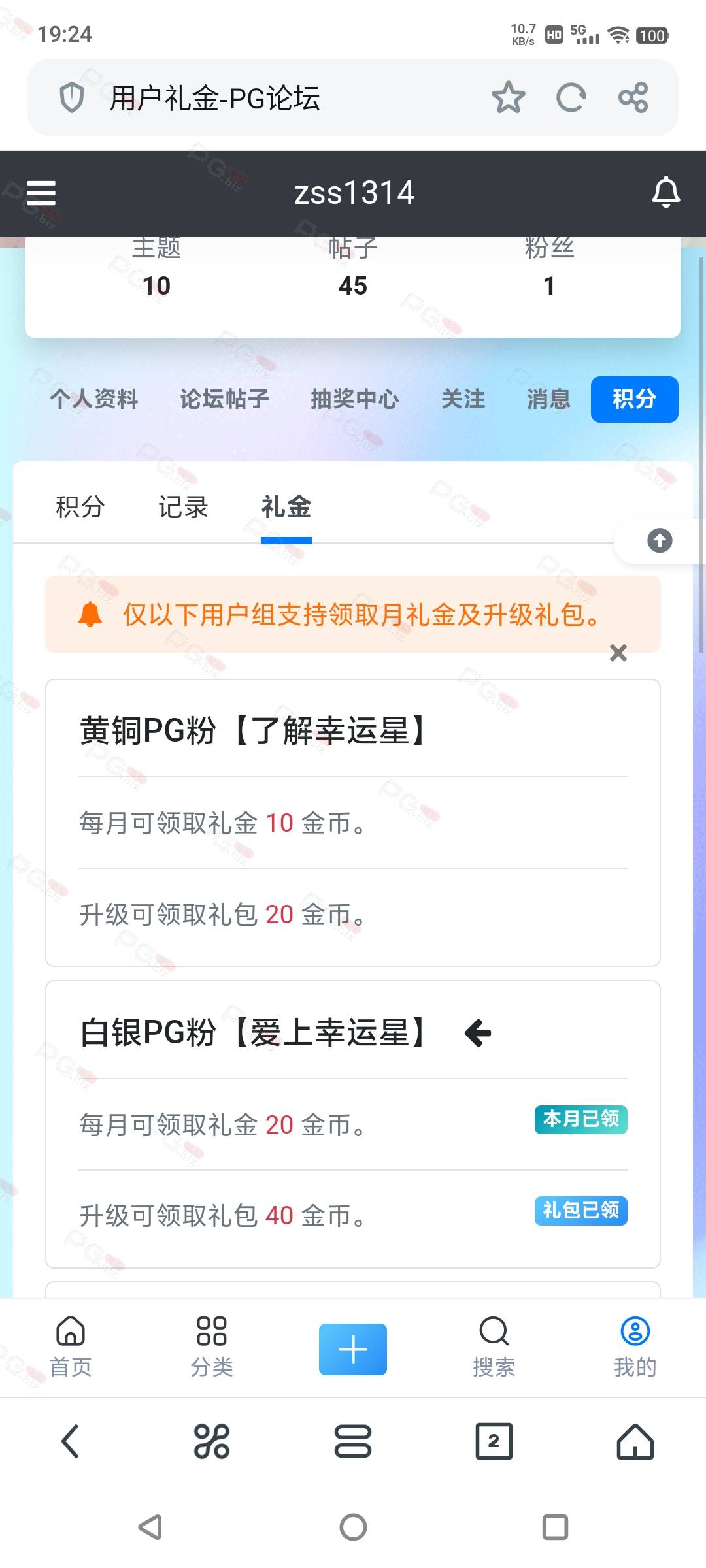Bookmark this page with the star icon
Screen dimensions: 706x1568
pos(508,98)
